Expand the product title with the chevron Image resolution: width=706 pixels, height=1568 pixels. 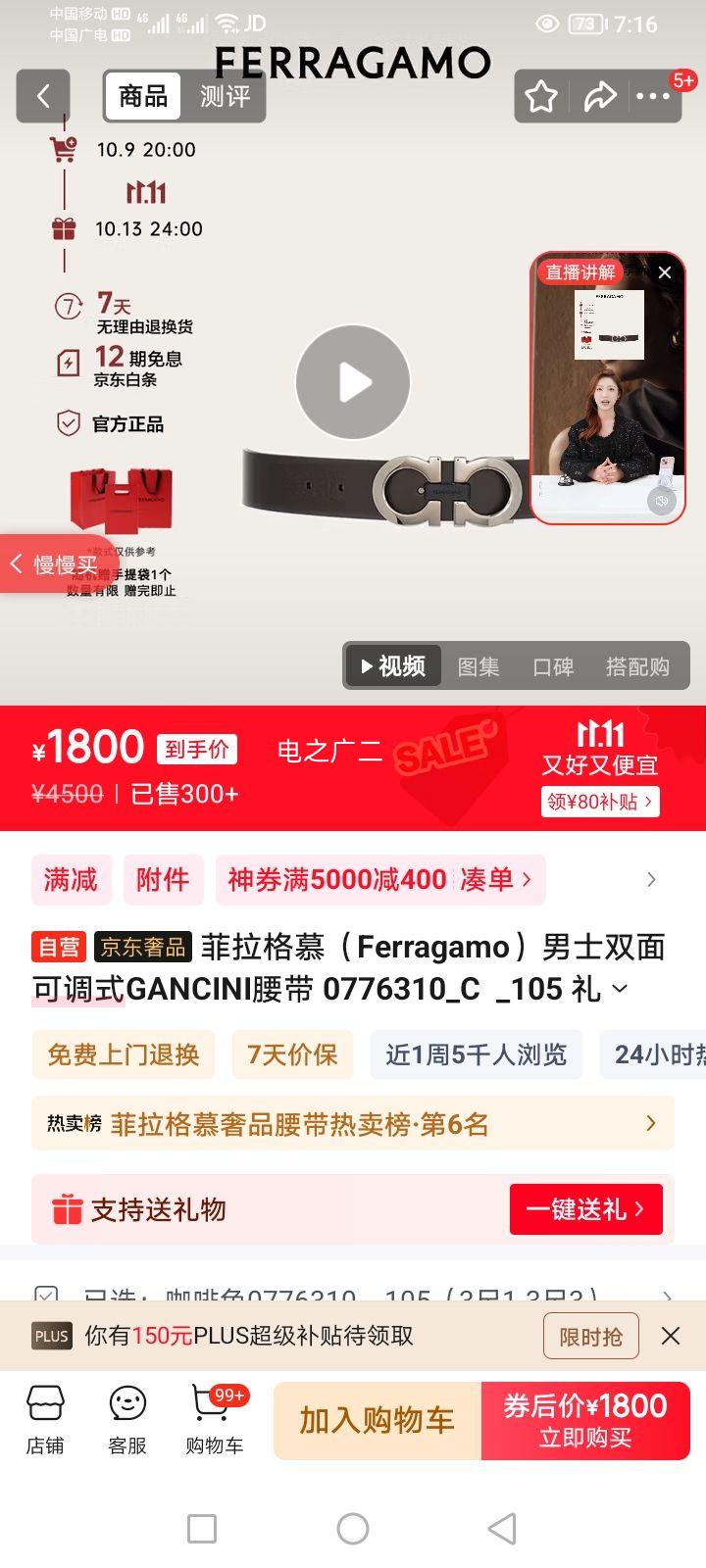pos(618,989)
